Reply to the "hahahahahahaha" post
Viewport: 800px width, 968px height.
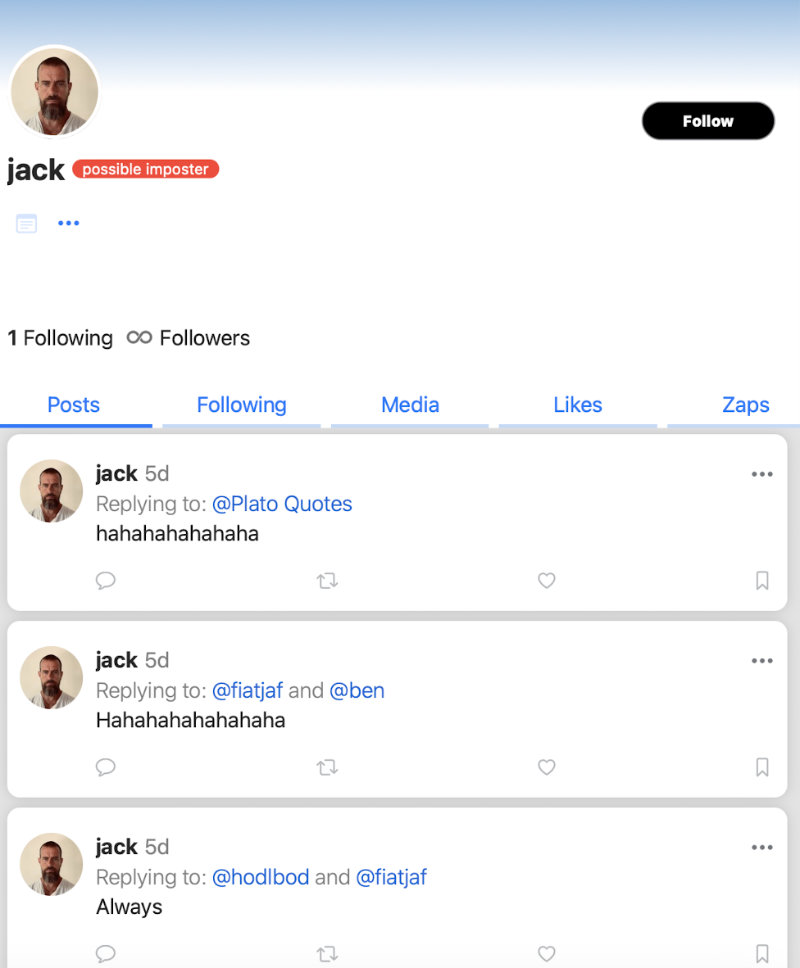click(106, 580)
